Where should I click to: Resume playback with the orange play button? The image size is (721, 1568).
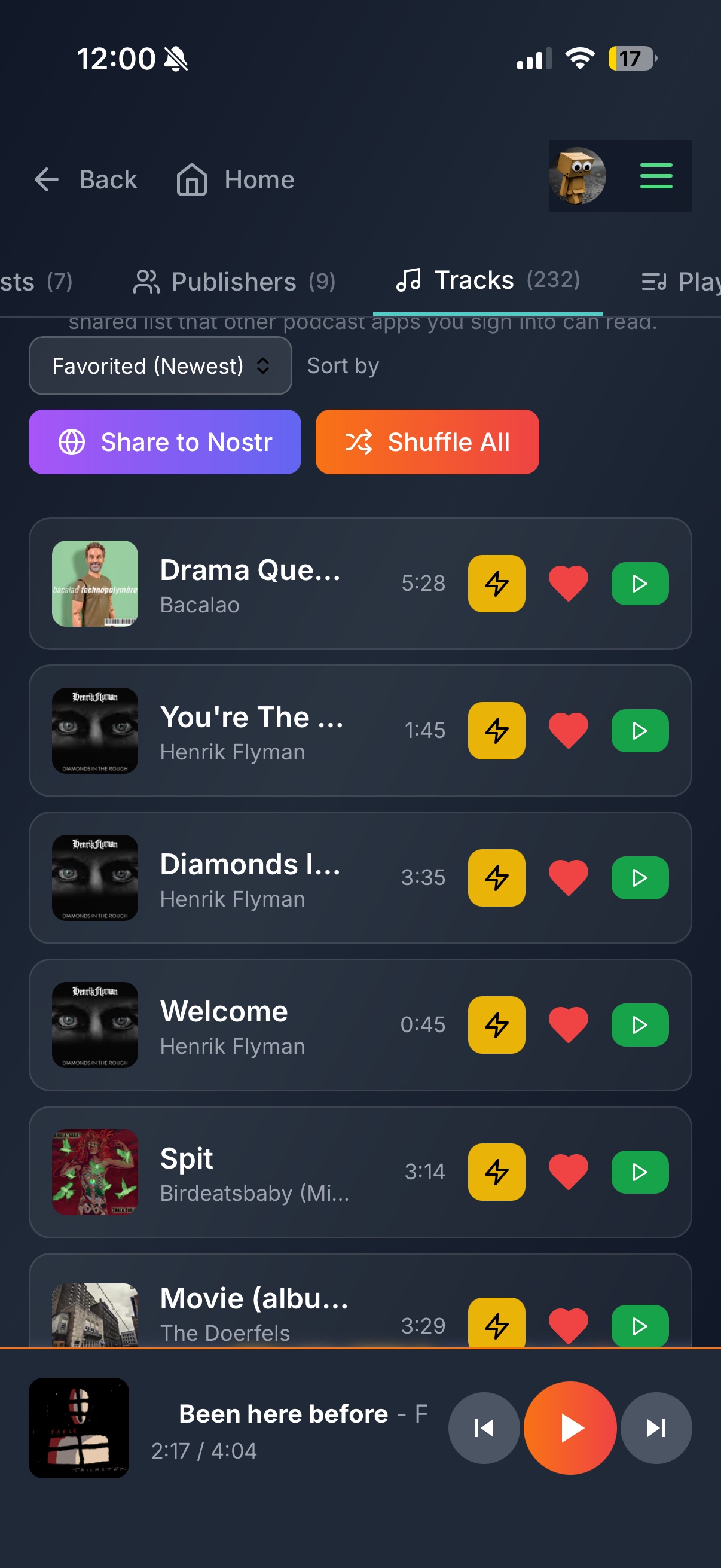click(x=570, y=1428)
